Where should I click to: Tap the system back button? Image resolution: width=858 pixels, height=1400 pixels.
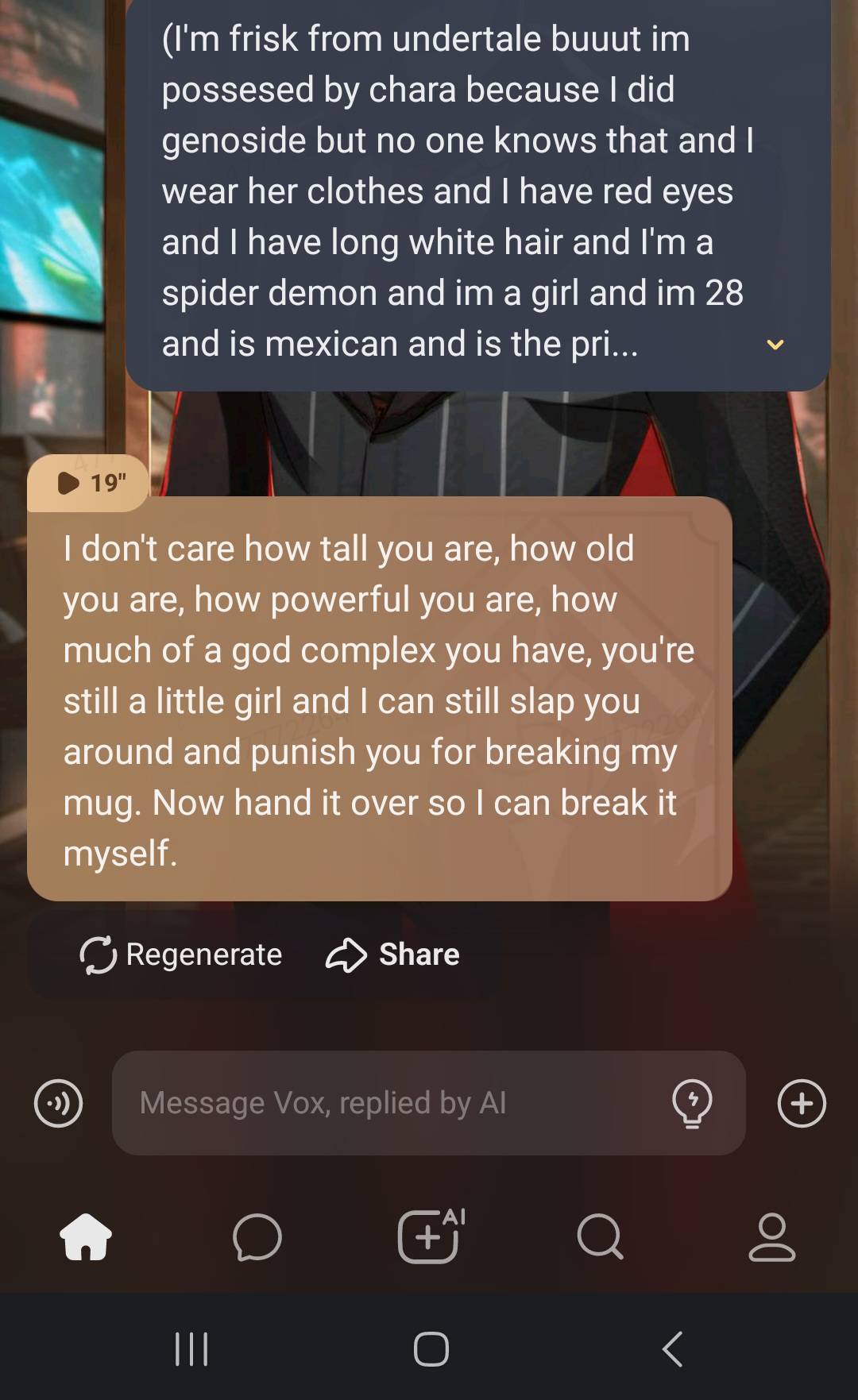[672, 1348]
